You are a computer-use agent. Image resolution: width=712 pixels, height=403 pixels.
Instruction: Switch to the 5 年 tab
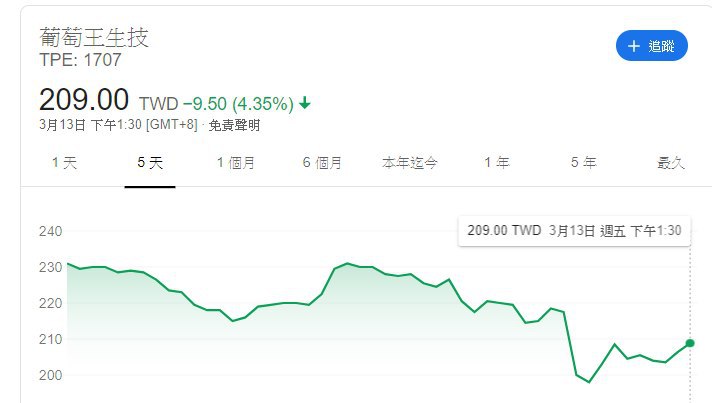pyautogui.click(x=583, y=162)
